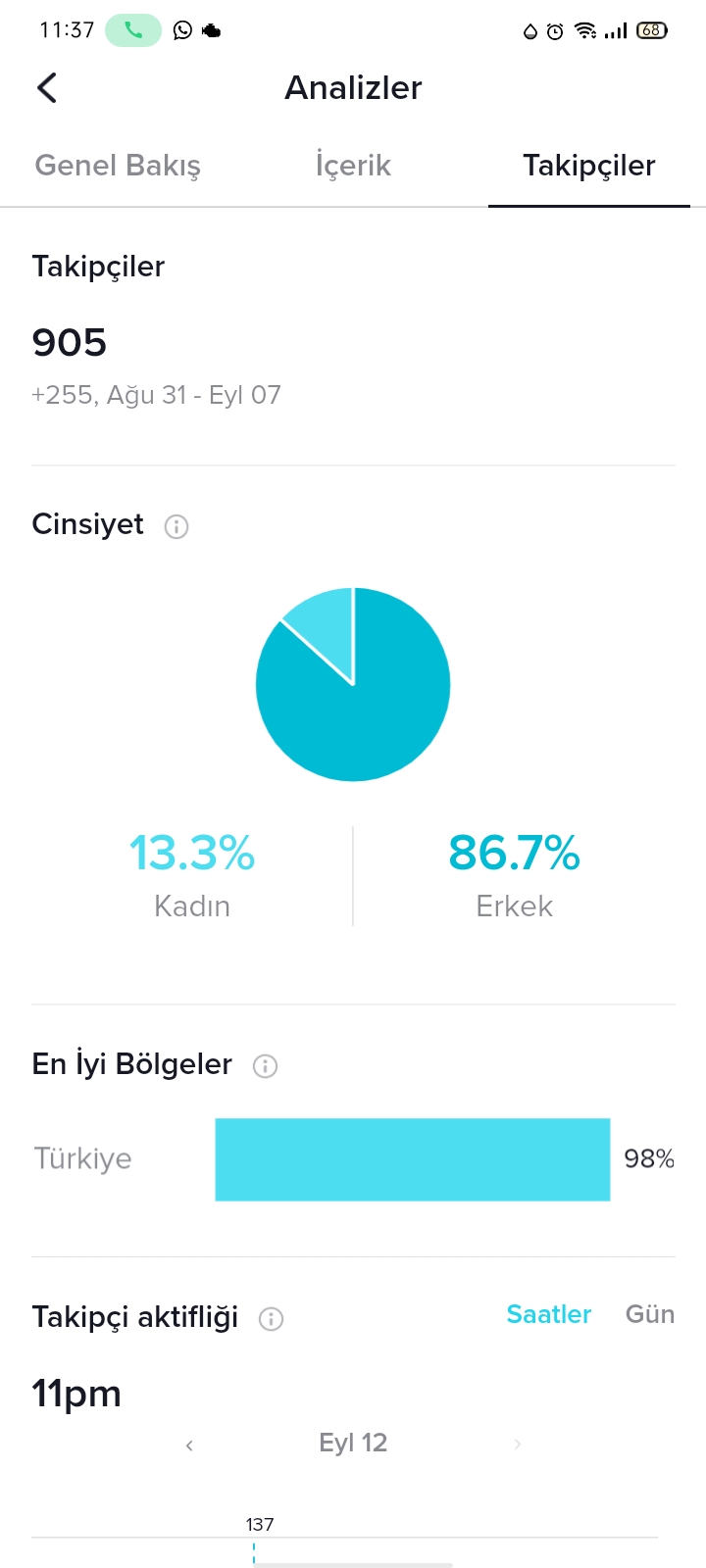
Task: Open info icon next to En İyi Bölgeler
Action: pyautogui.click(x=265, y=1066)
